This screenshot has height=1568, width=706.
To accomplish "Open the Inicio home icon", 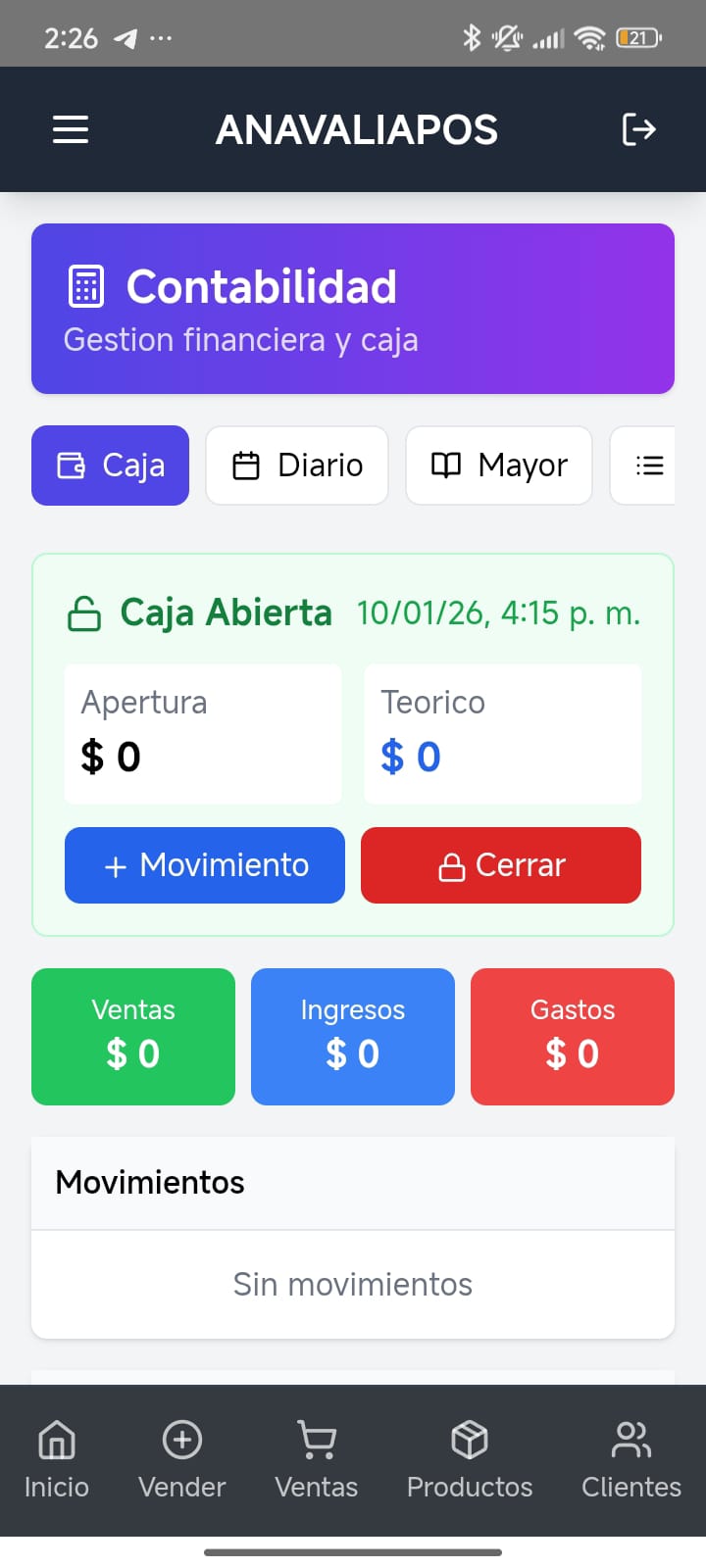I will click(56, 1441).
